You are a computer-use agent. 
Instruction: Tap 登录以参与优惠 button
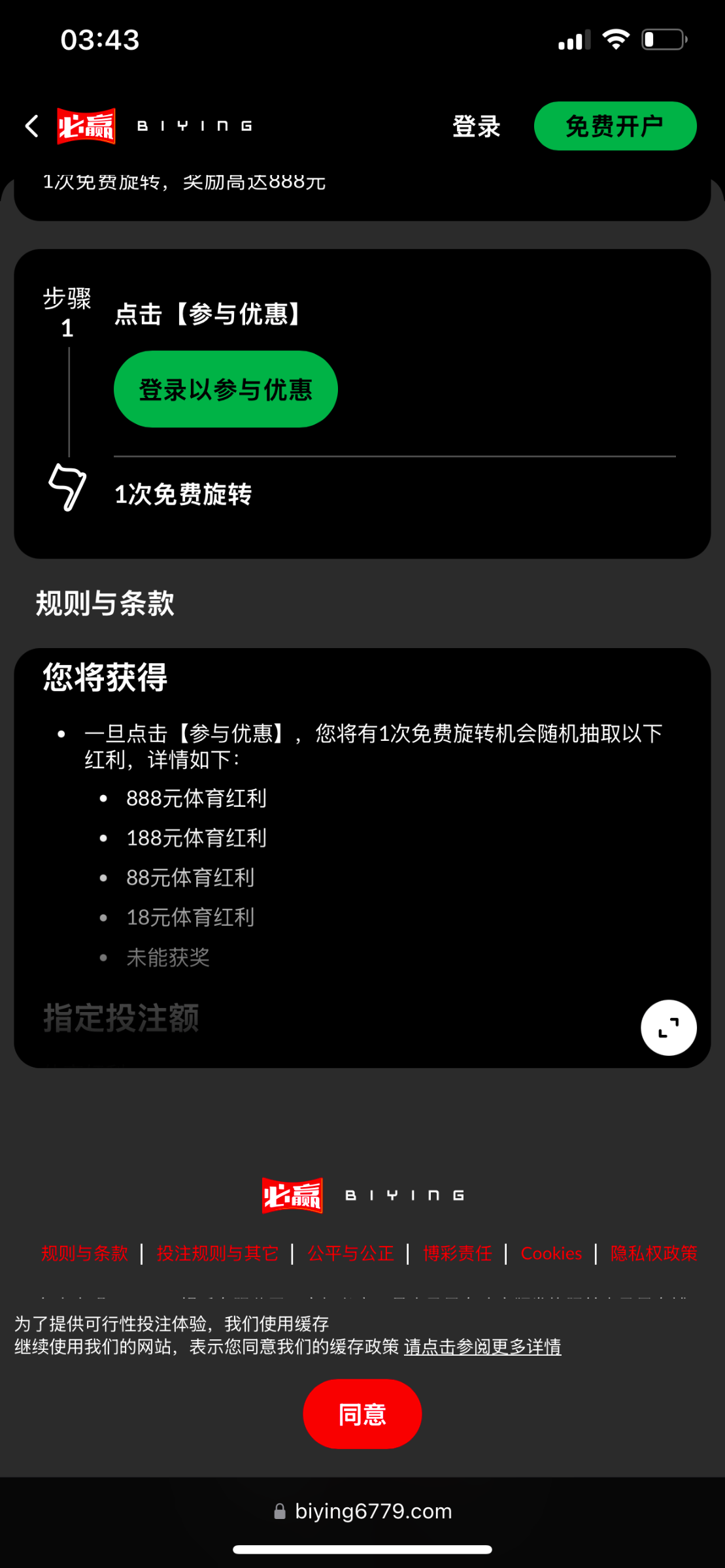tap(226, 389)
